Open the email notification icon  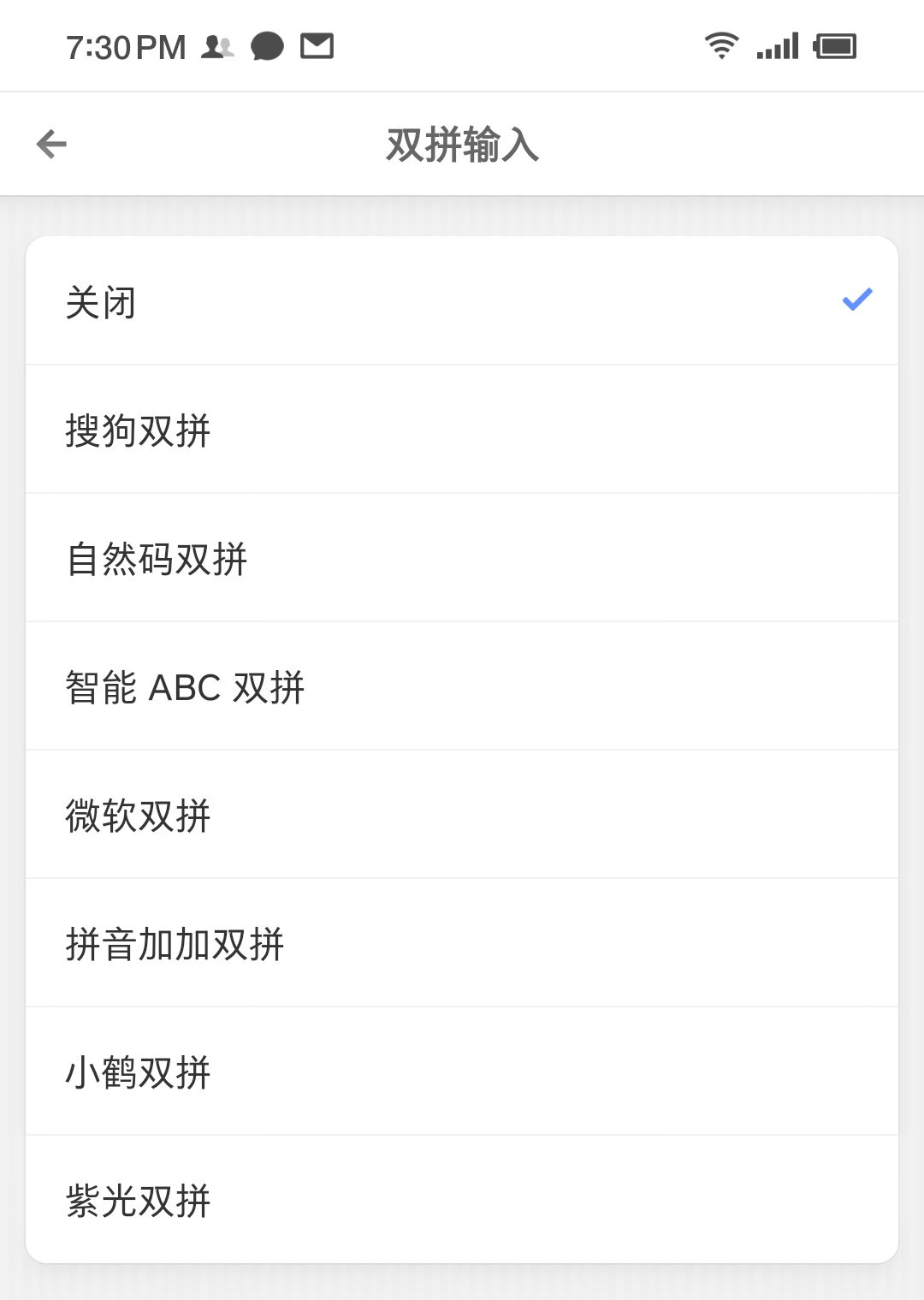click(317, 46)
